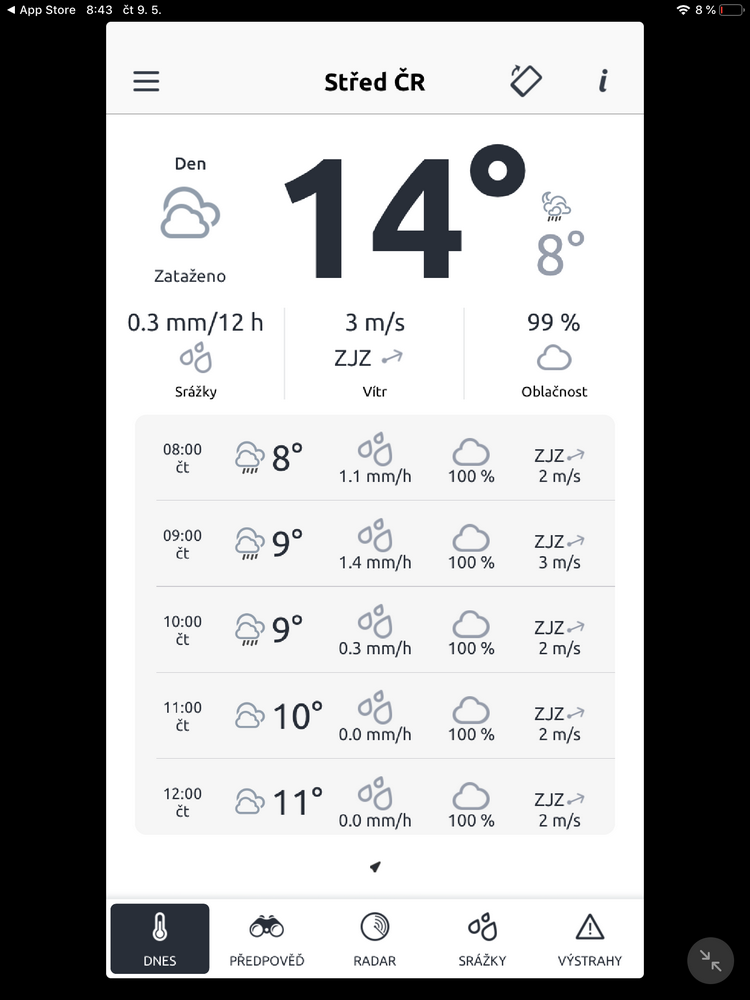The image size is (750, 1000).
Task: Tap the rotate screen icon
Action: (526, 81)
